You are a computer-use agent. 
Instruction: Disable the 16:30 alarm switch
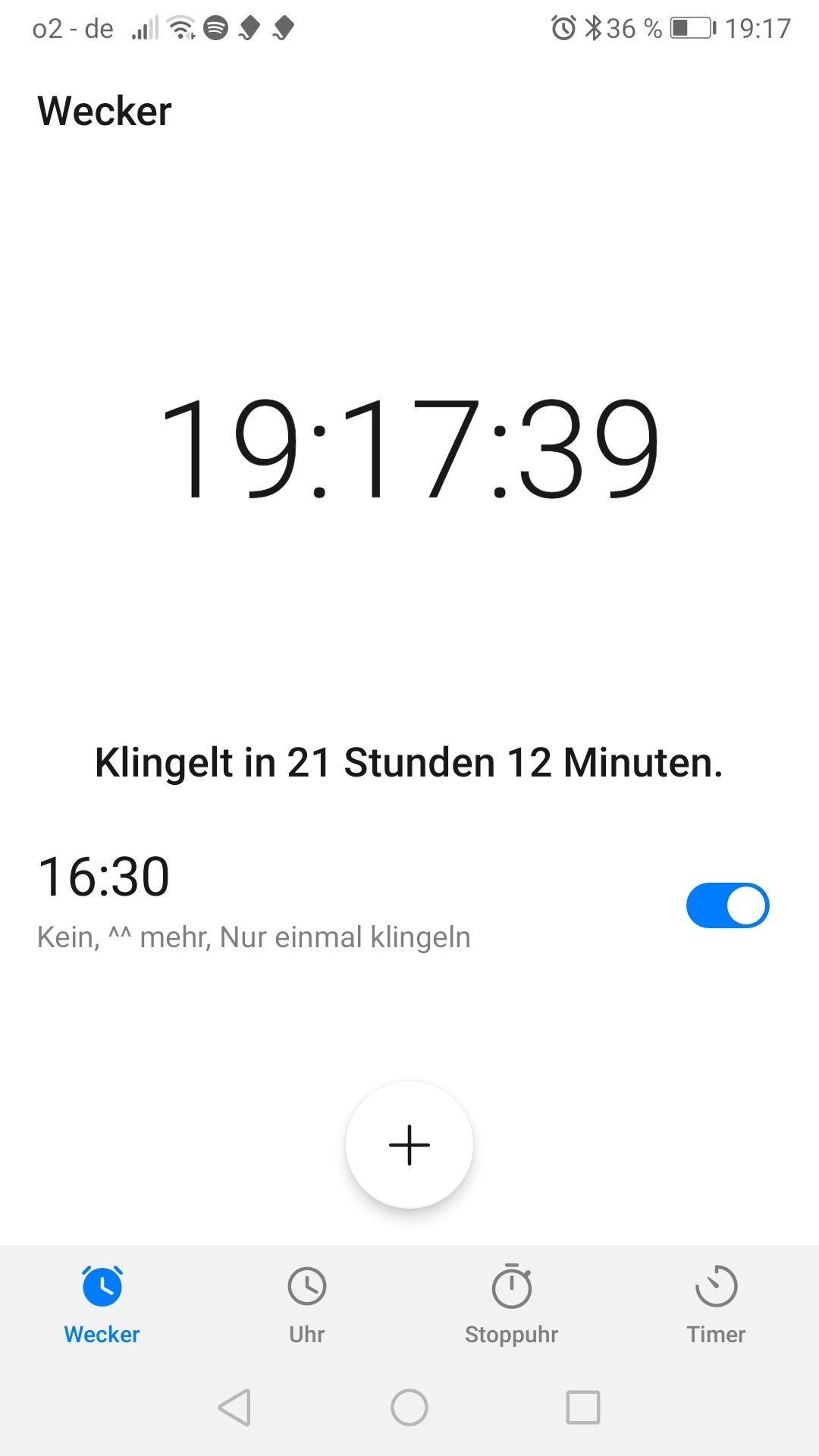tap(727, 905)
